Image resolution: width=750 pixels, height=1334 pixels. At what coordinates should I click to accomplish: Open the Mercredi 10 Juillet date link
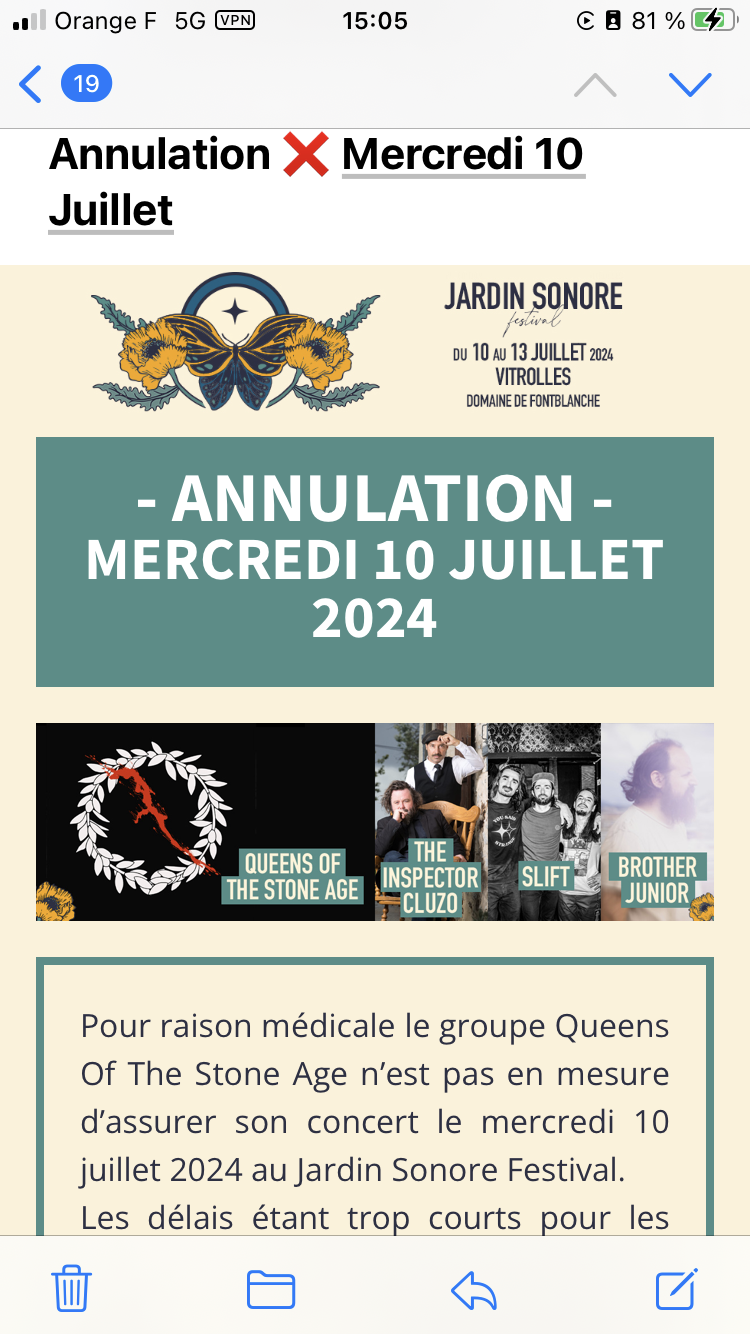pos(463,156)
